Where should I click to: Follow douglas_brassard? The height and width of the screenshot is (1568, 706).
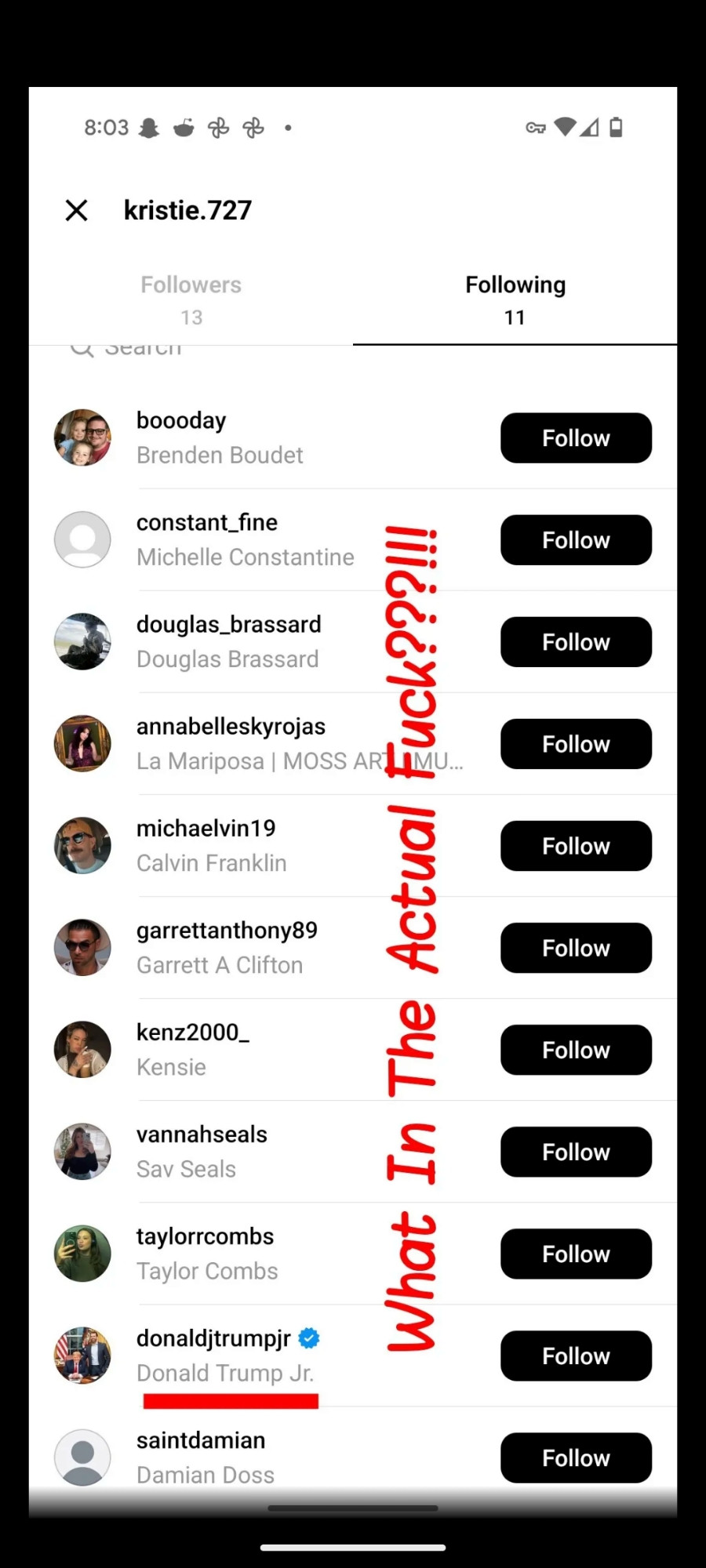[576, 642]
